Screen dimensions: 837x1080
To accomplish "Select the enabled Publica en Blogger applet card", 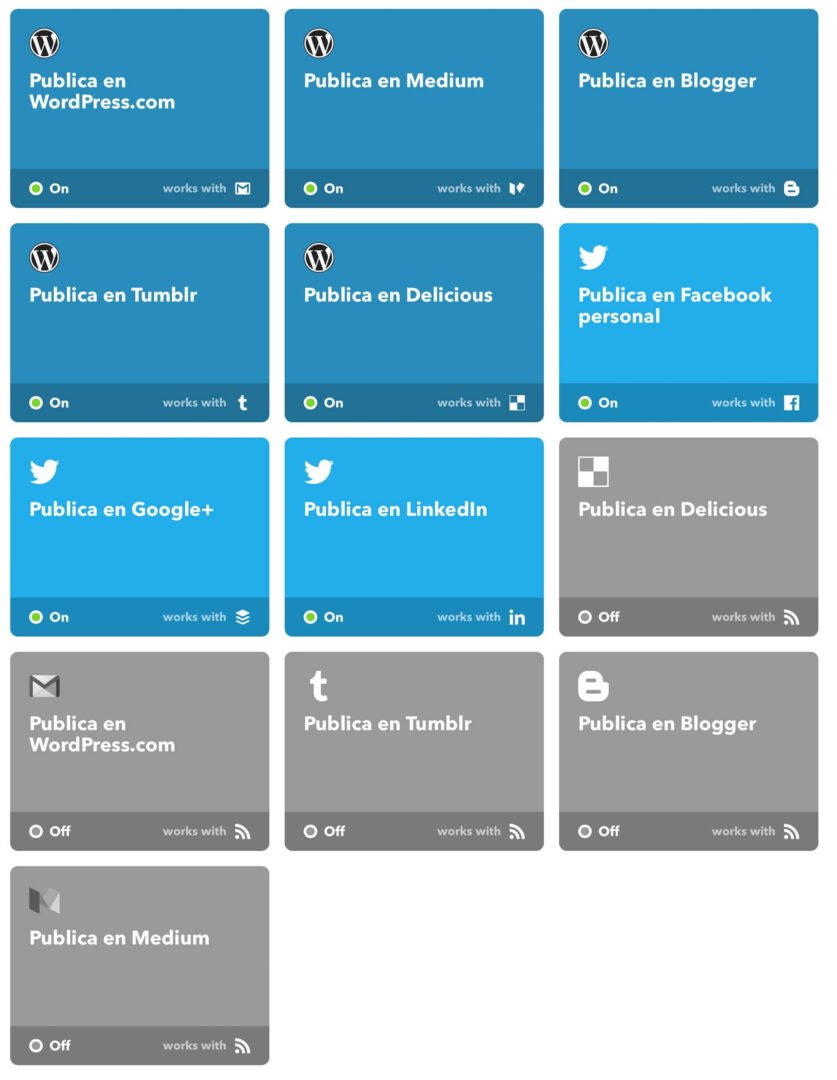I will [x=688, y=108].
